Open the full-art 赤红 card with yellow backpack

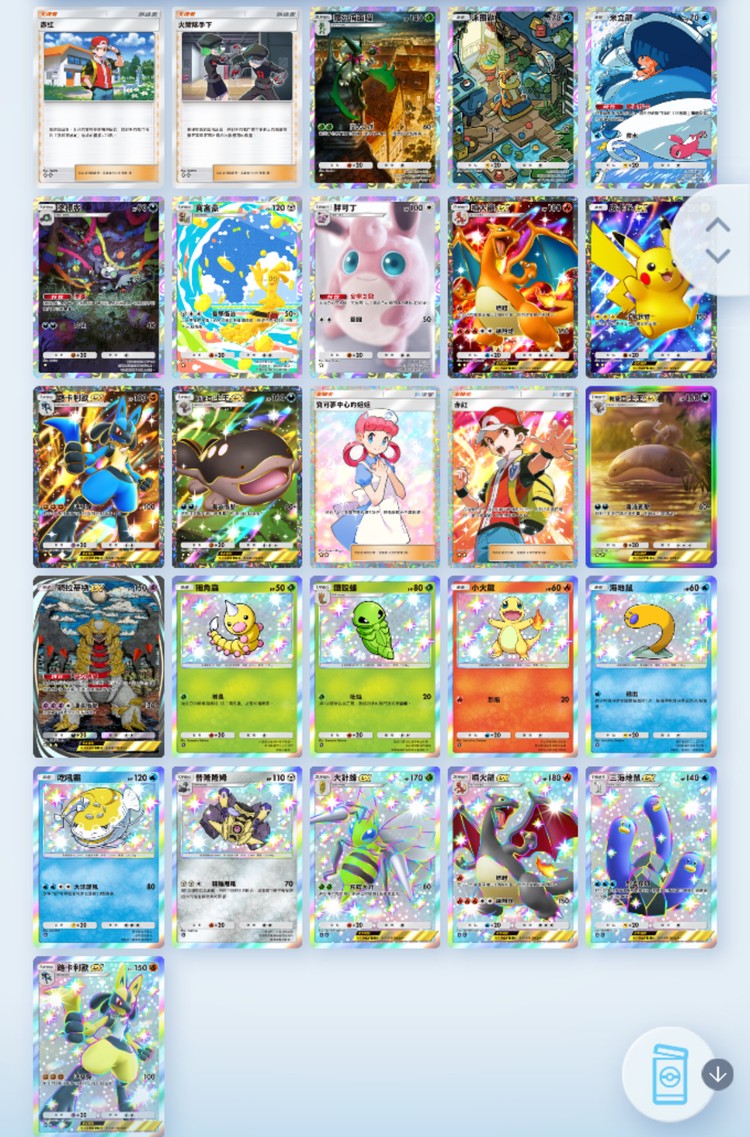(x=513, y=477)
